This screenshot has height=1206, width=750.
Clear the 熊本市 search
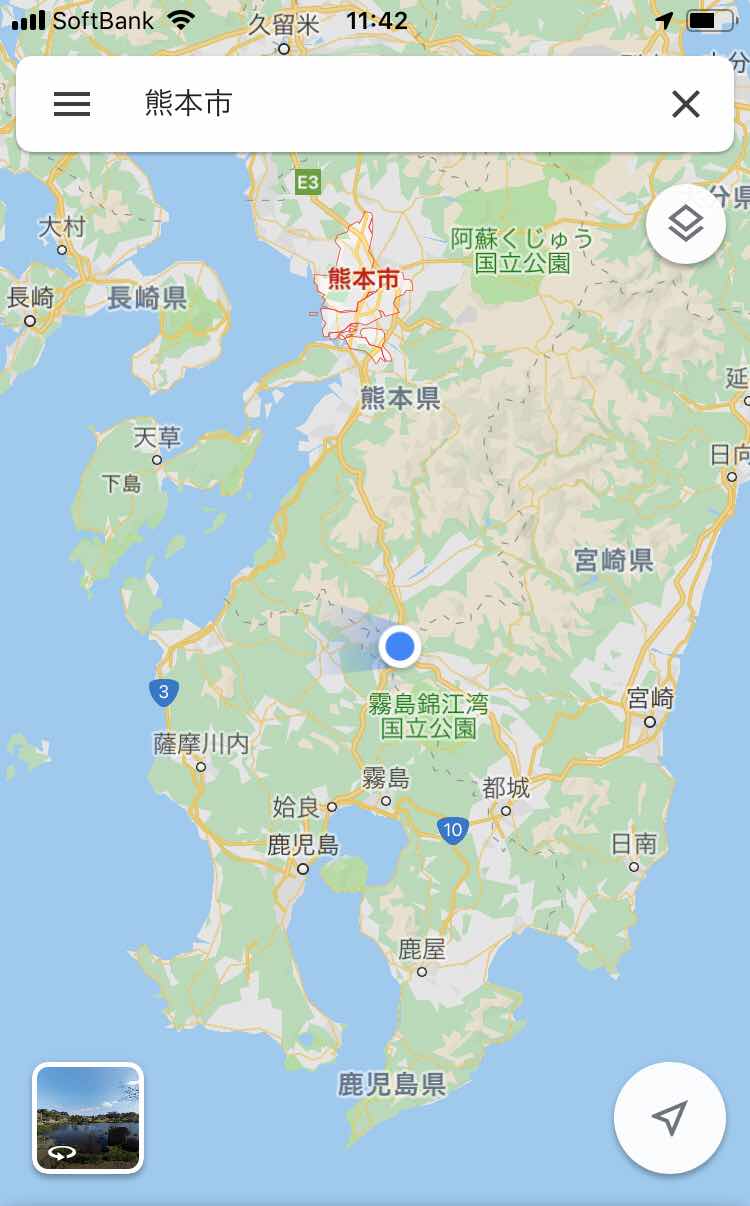click(x=686, y=104)
